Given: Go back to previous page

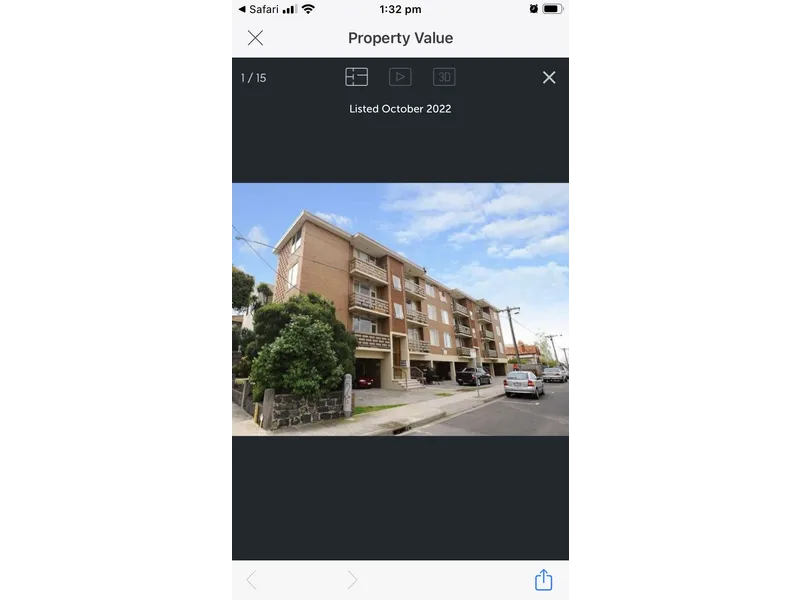Looking at the screenshot, I should (252, 580).
